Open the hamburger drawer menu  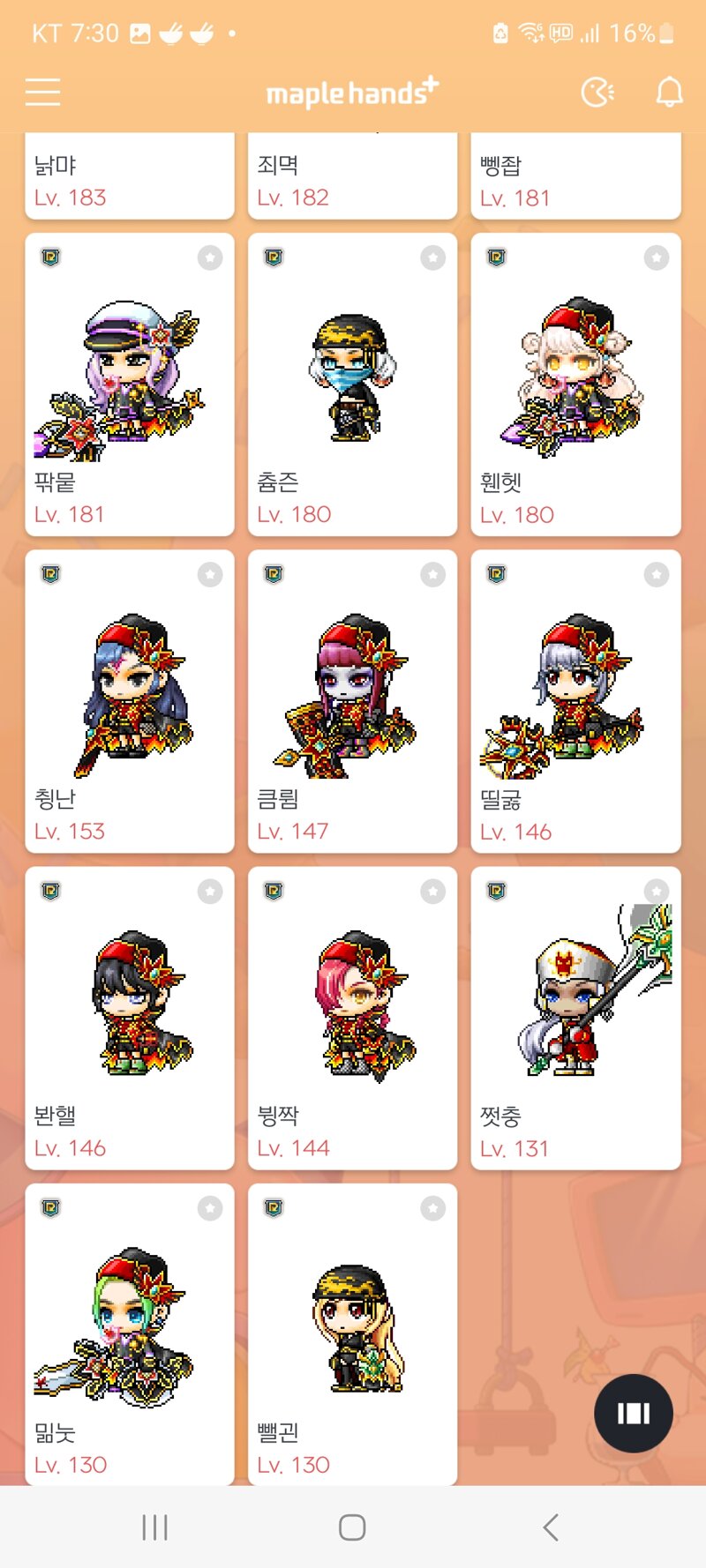pos(42,92)
